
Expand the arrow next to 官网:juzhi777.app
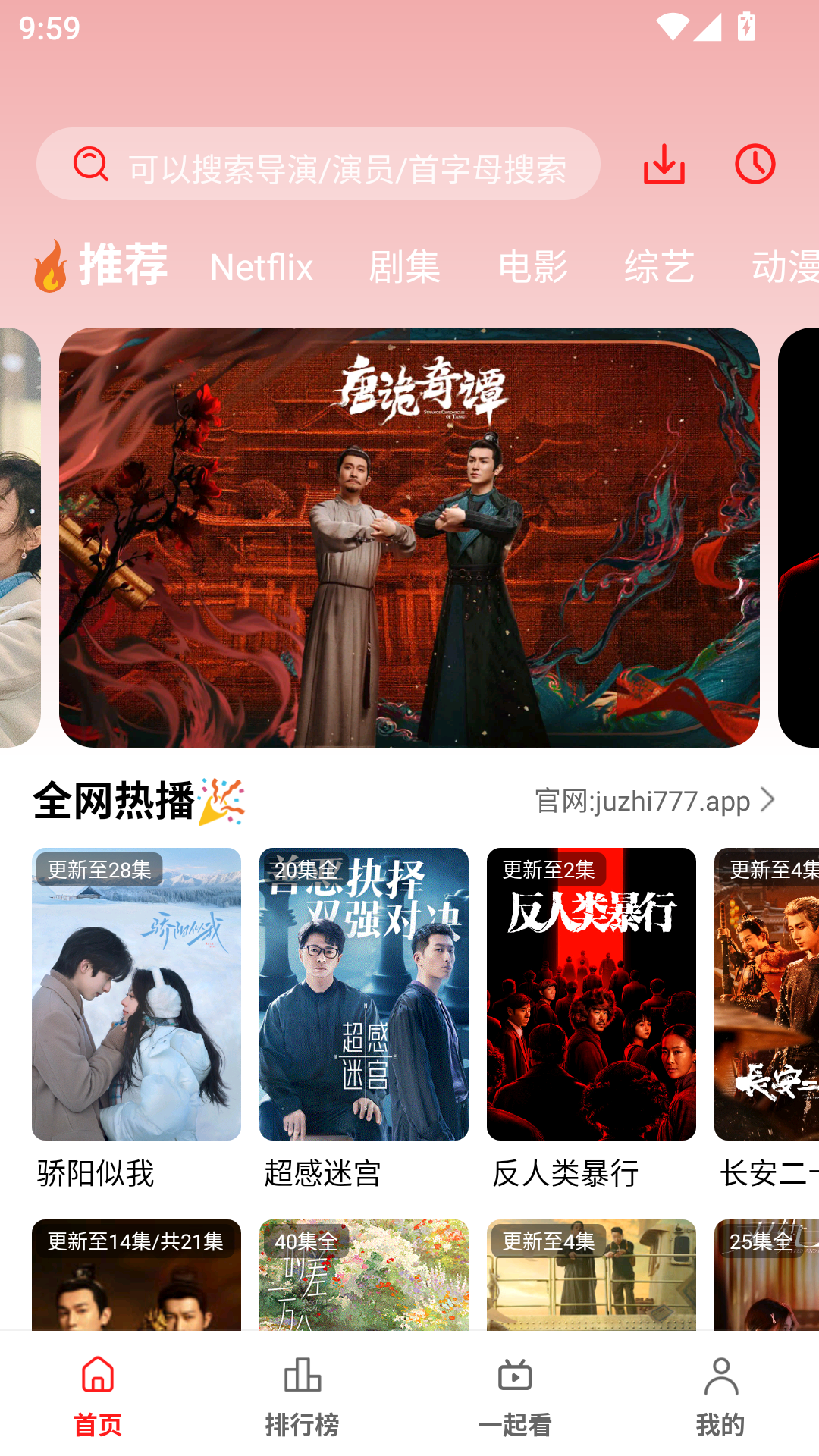pos(770,799)
